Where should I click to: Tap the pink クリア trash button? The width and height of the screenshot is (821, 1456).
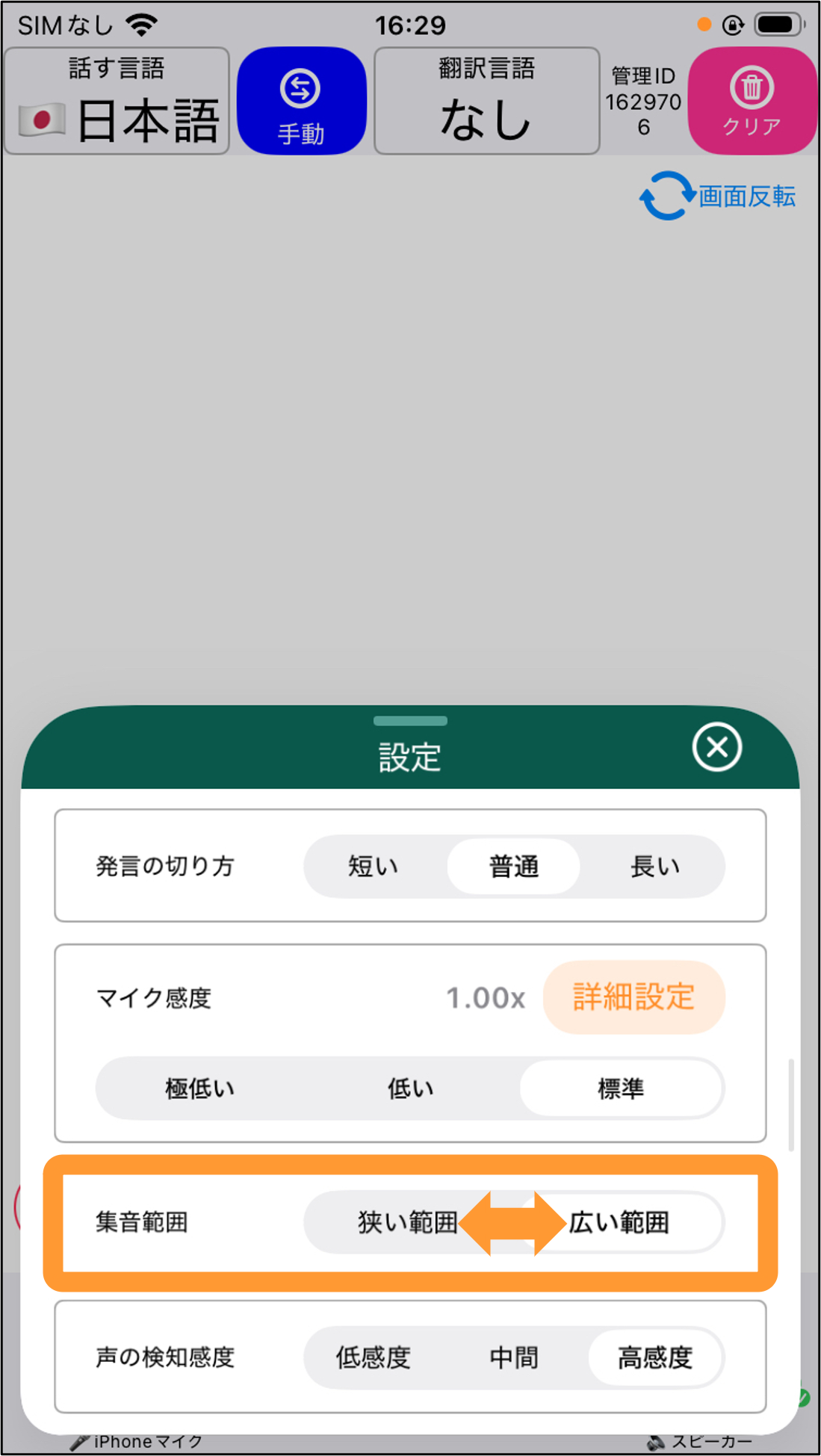click(x=752, y=101)
